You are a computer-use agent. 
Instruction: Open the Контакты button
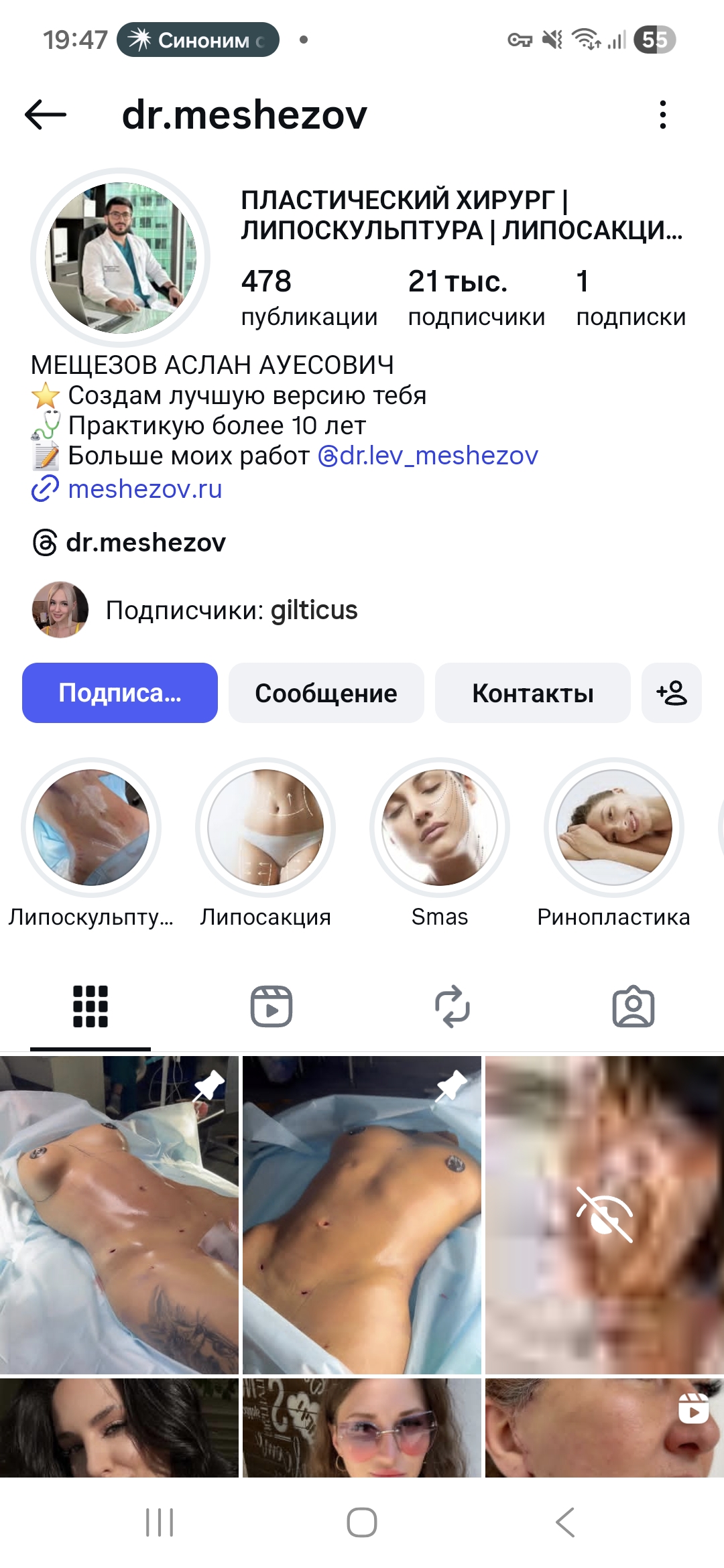532,693
